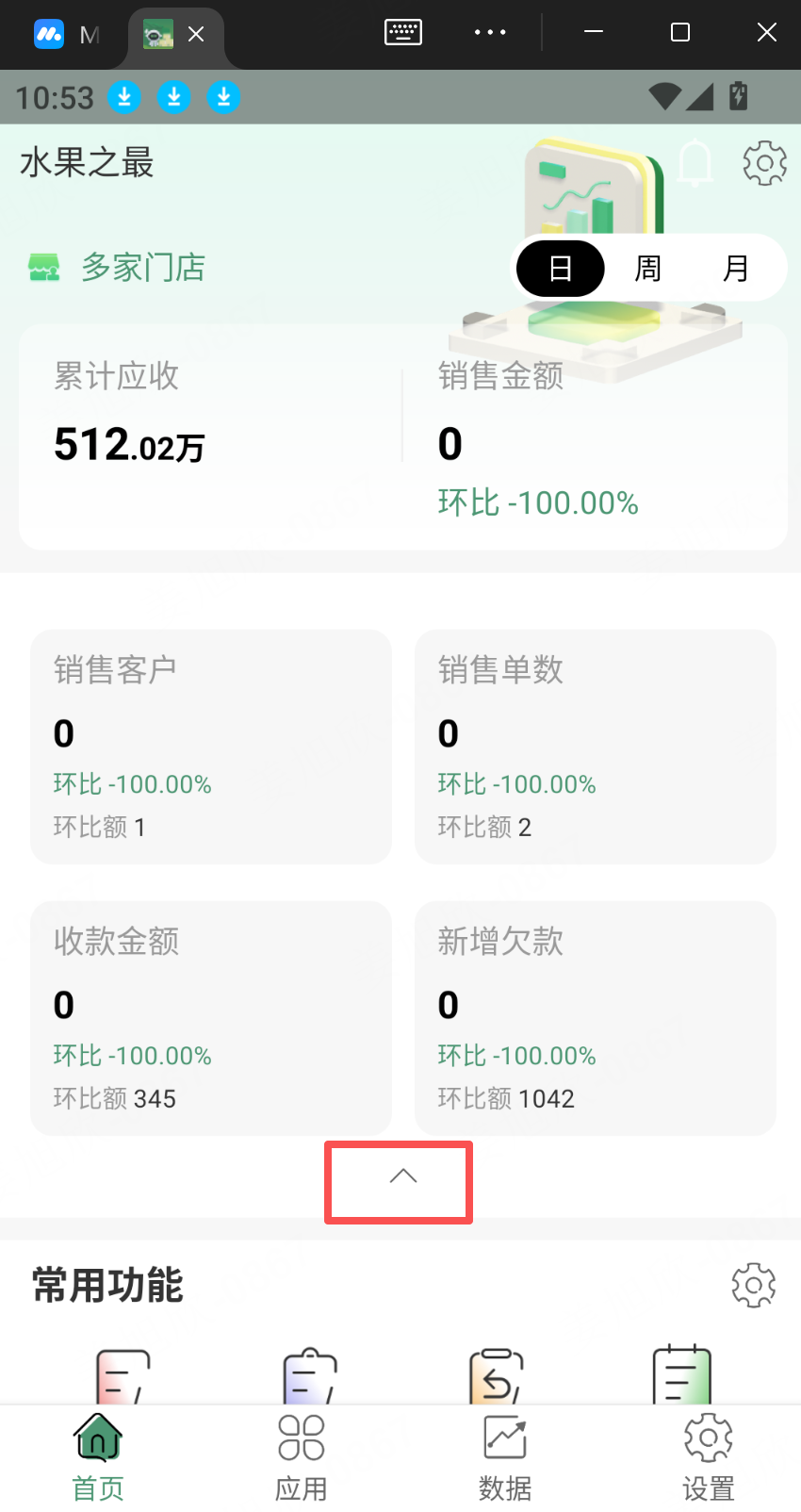The width and height of the screenshot is (801, 1512).
Task: Switch to the 日 period
Action: 561,269
